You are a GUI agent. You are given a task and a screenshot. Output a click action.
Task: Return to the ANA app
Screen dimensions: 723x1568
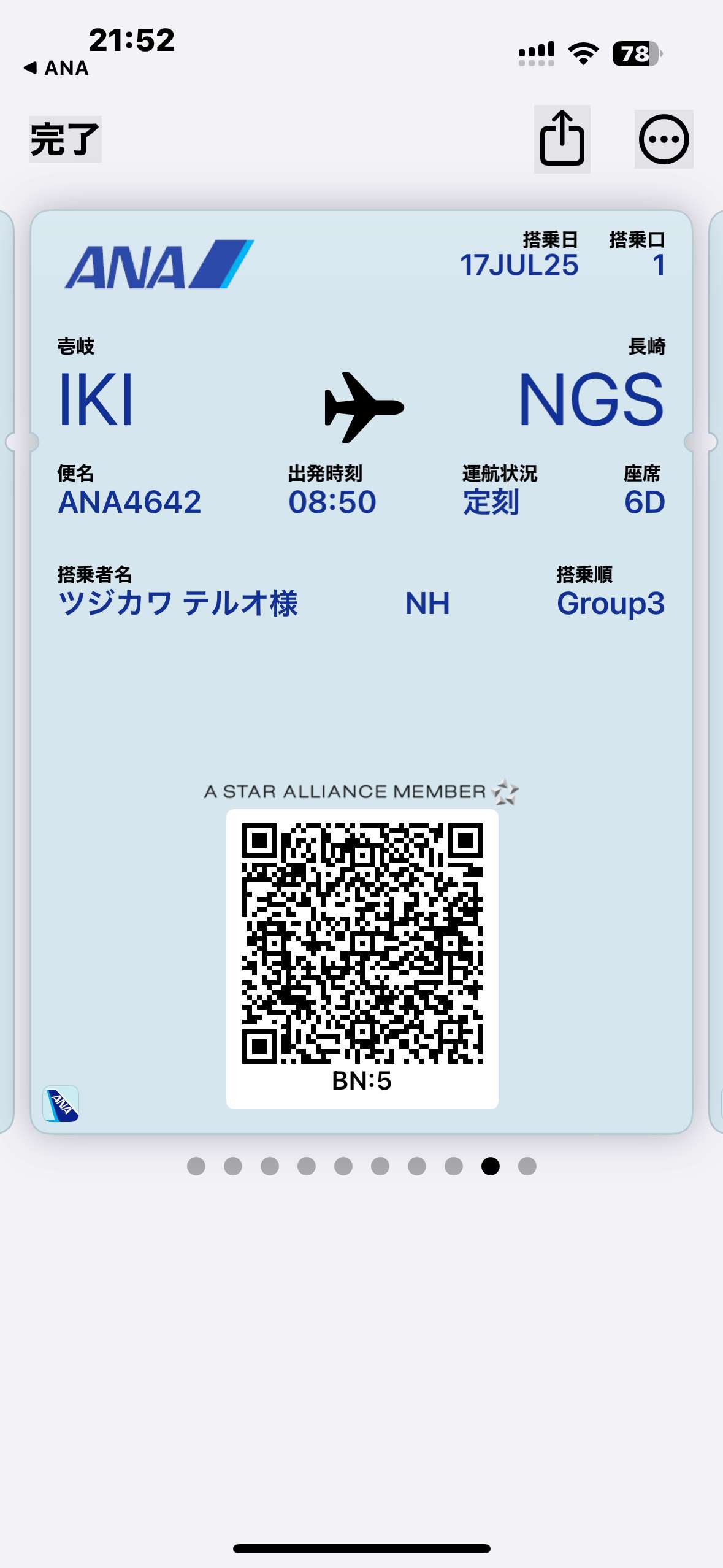[x=56, y=67]
